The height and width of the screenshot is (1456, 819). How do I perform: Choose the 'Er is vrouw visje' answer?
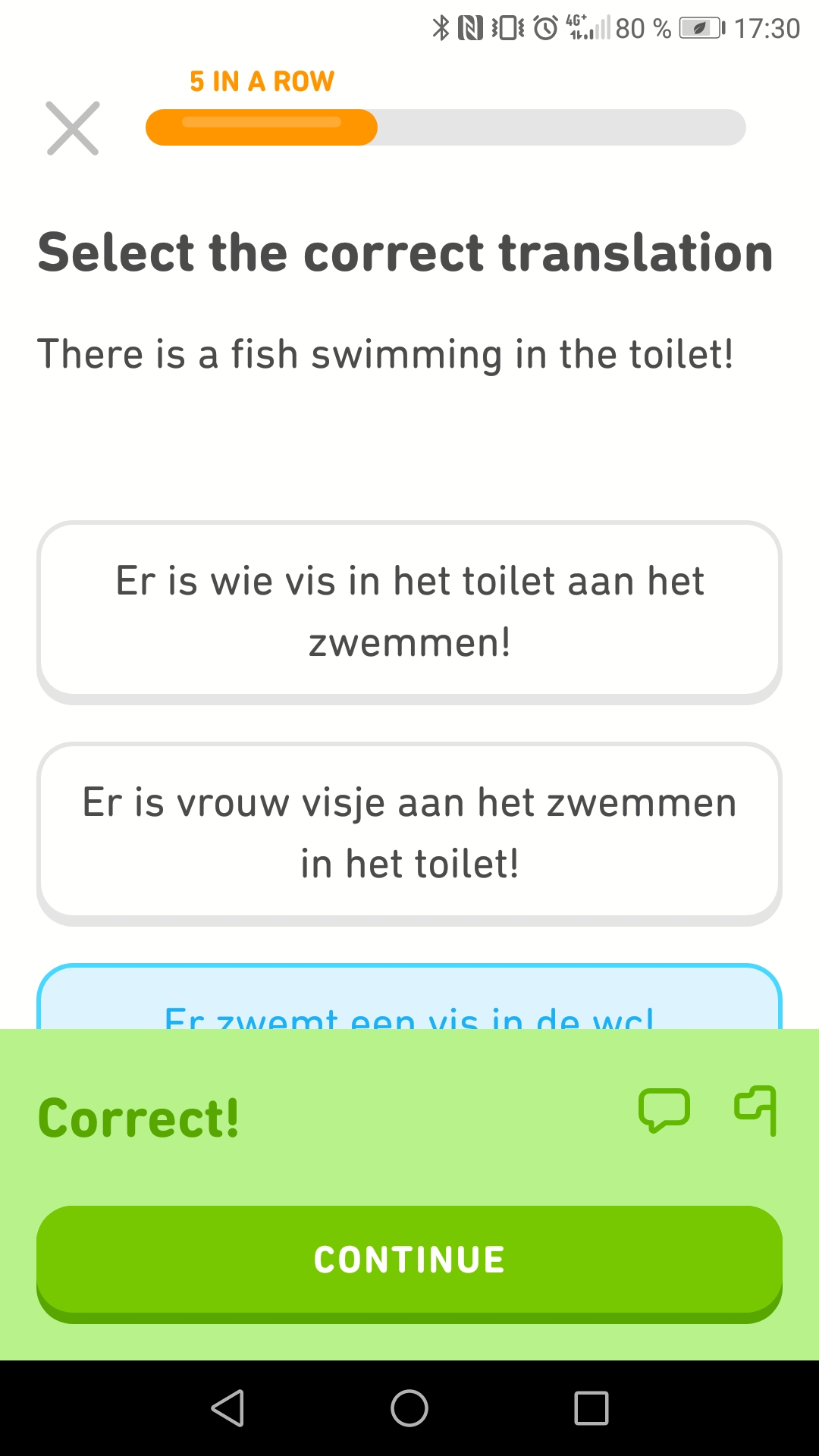tap(409, 833)
